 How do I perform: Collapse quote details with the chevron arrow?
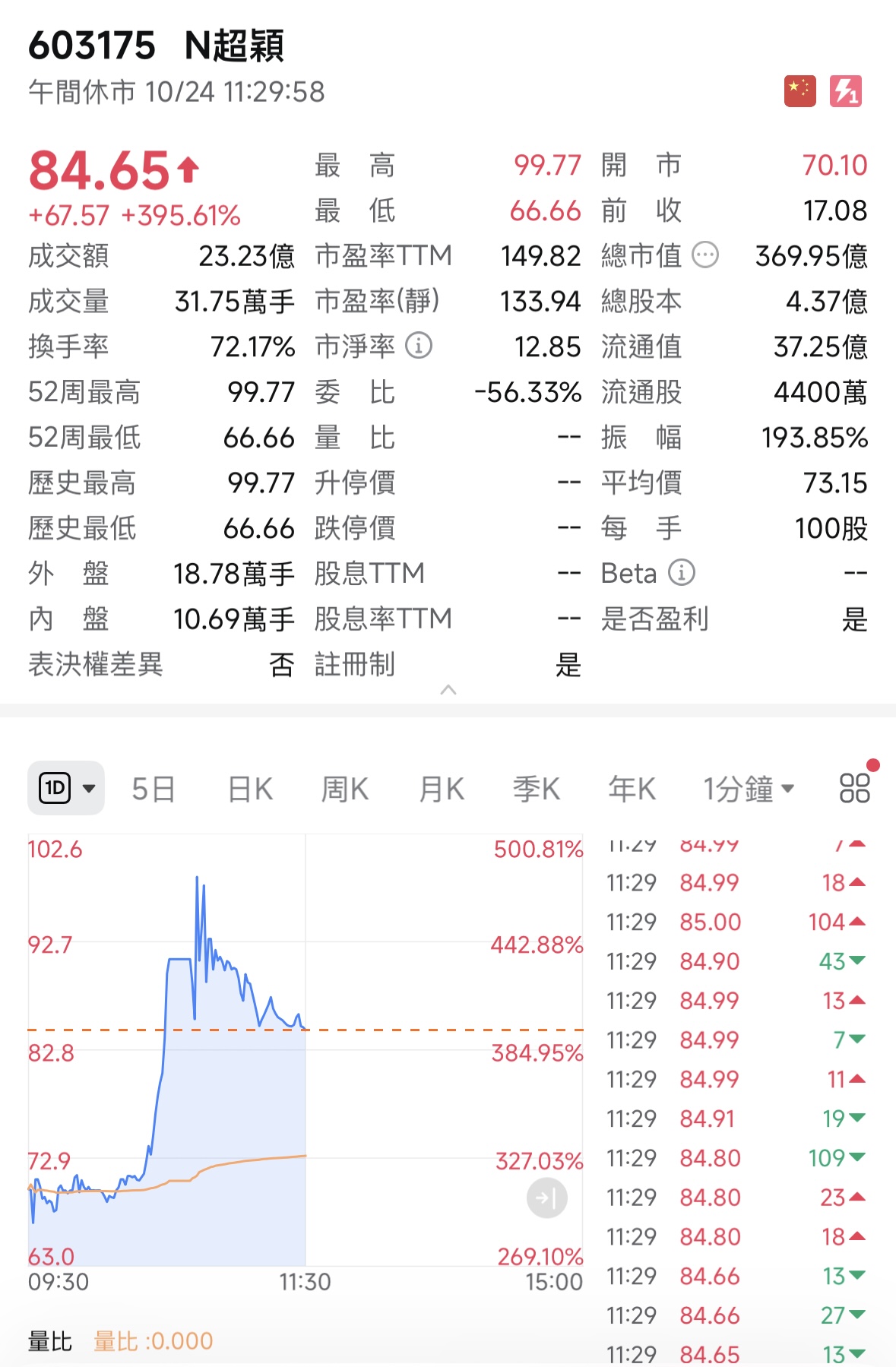pos(448,690)
